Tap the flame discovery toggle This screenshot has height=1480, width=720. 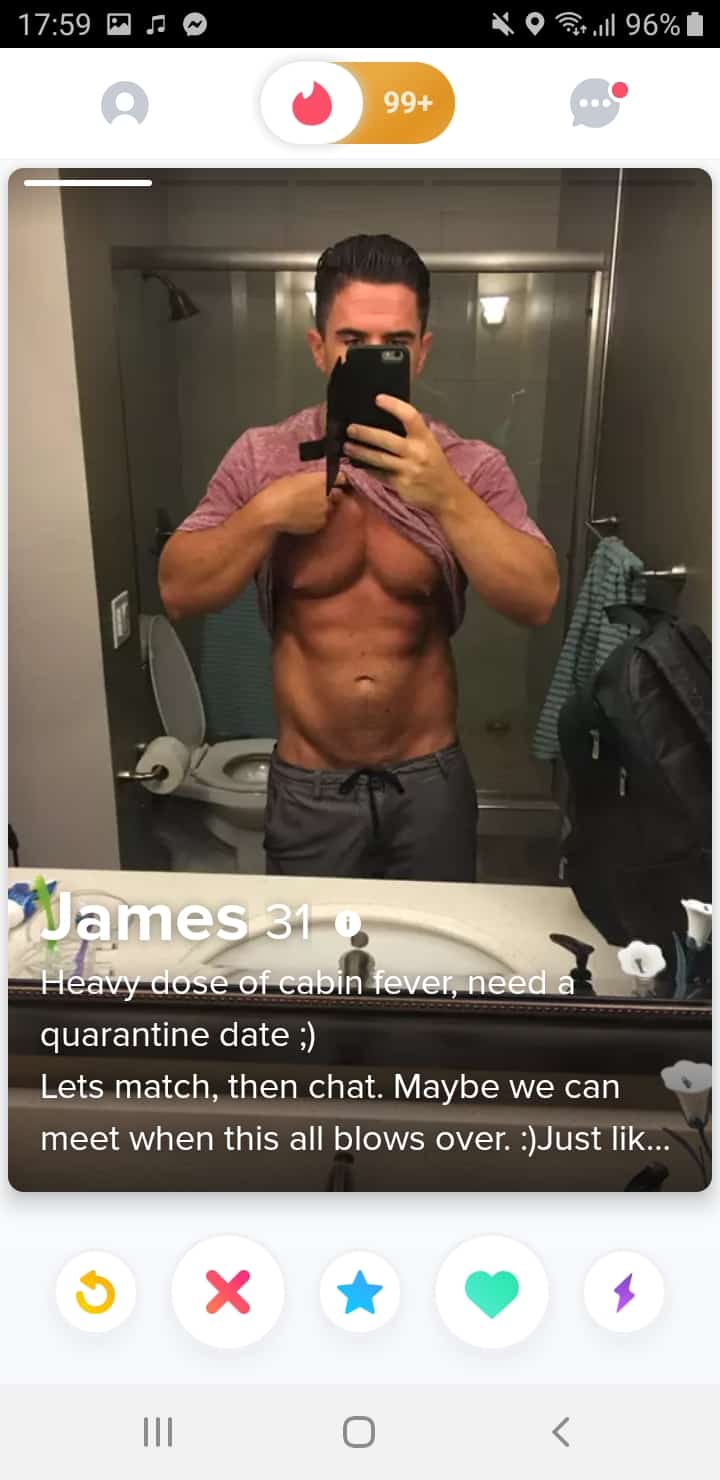[x=312, y=103]
